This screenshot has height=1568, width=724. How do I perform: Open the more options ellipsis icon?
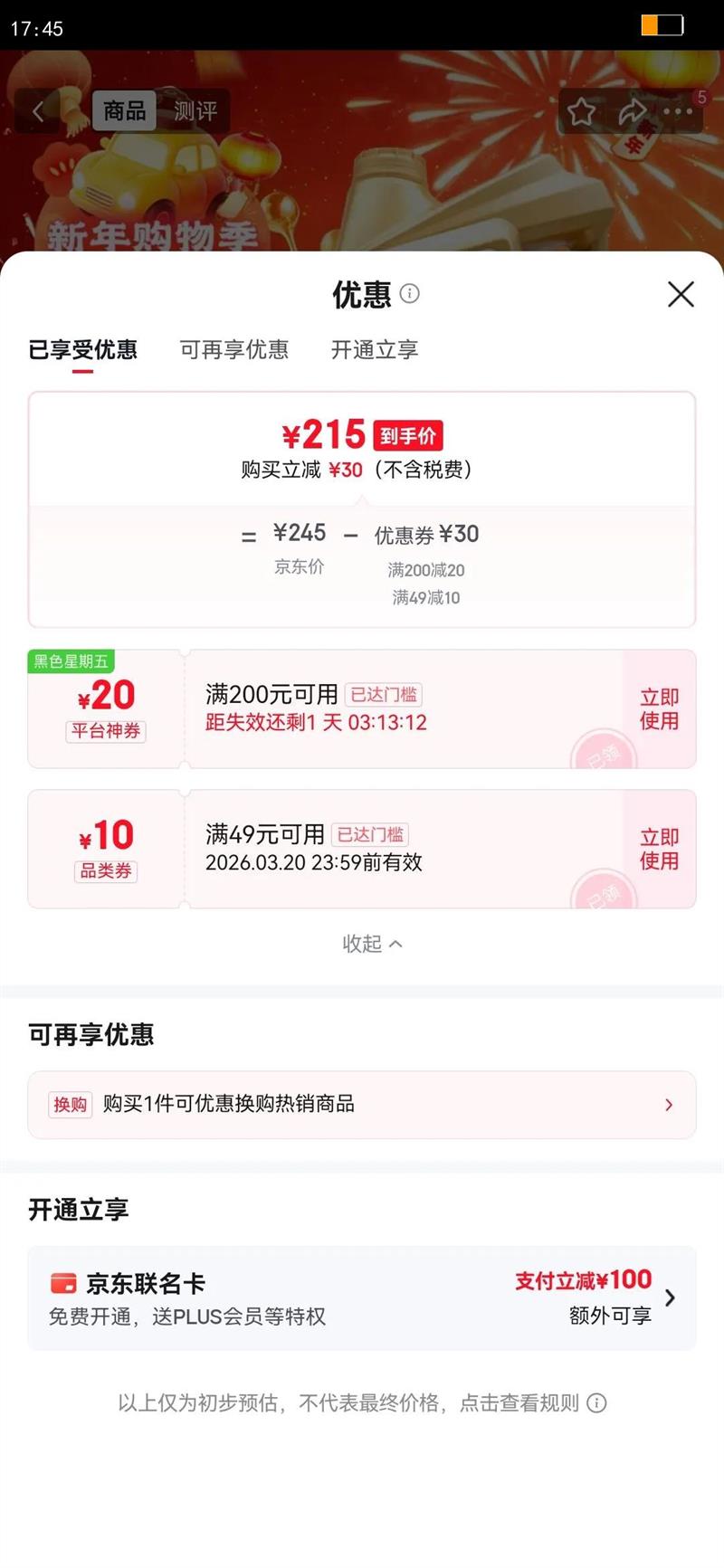coord(677,112)
